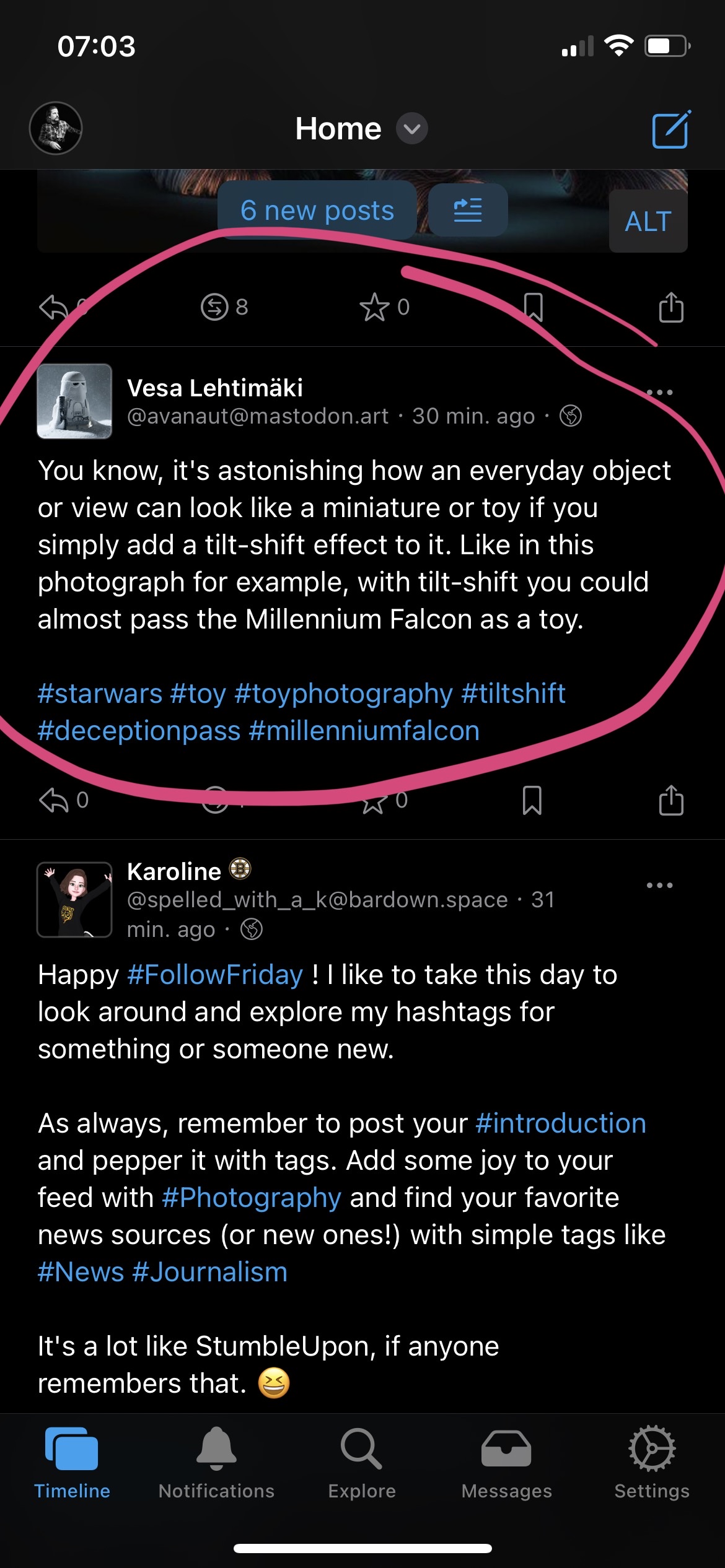The height and width of the screenshot is (1568, 725).
Task: Share Vesa Lehtimäki's post
Action: point(670,800)
